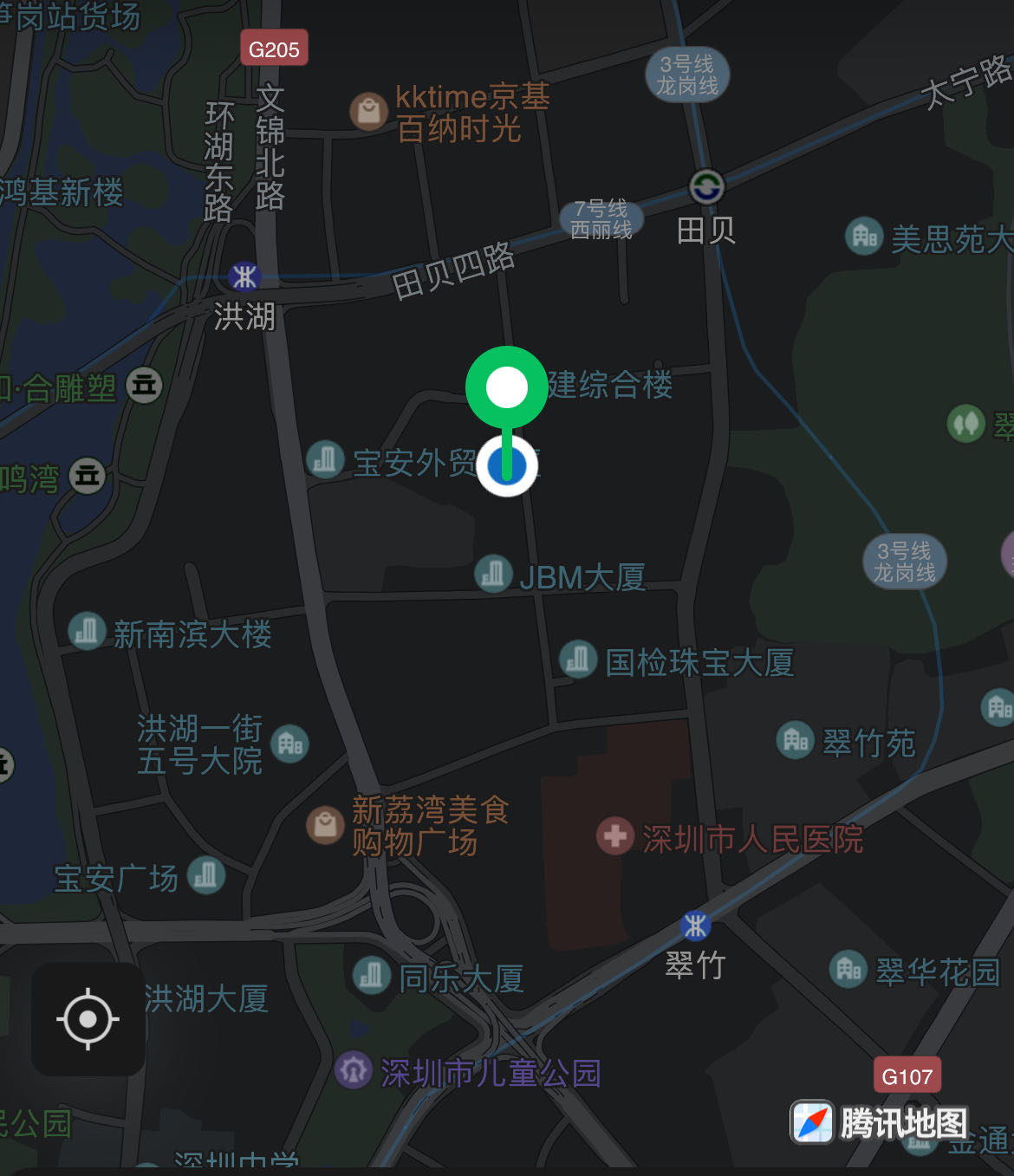Select the 新南滨大楼 building icon
Viewport: 1014px width, 1176px height.
tap(87, 632)
